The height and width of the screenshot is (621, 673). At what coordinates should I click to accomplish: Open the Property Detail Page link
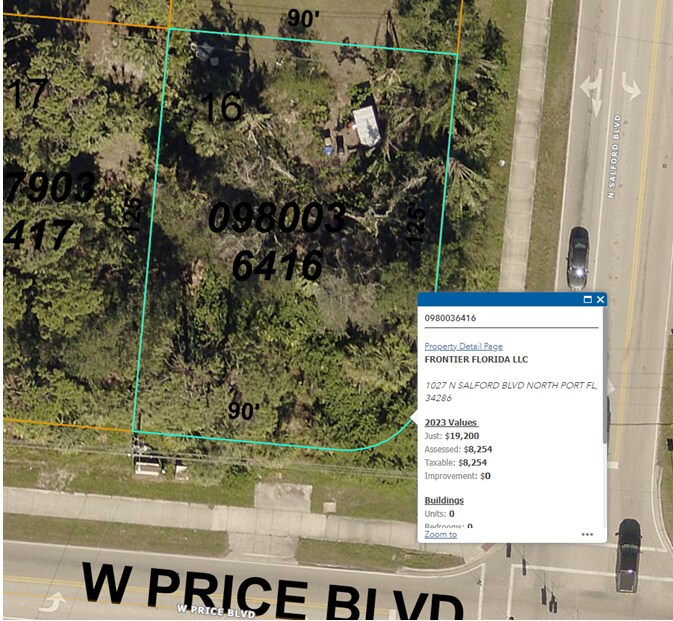[463, 346]
